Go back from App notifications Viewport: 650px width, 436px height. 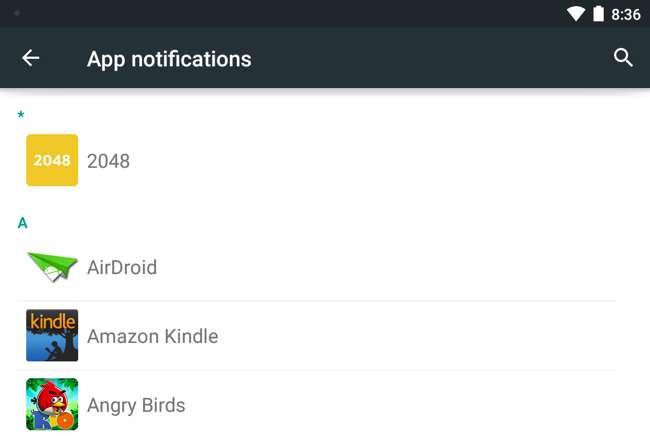click(x=31, y=58)
